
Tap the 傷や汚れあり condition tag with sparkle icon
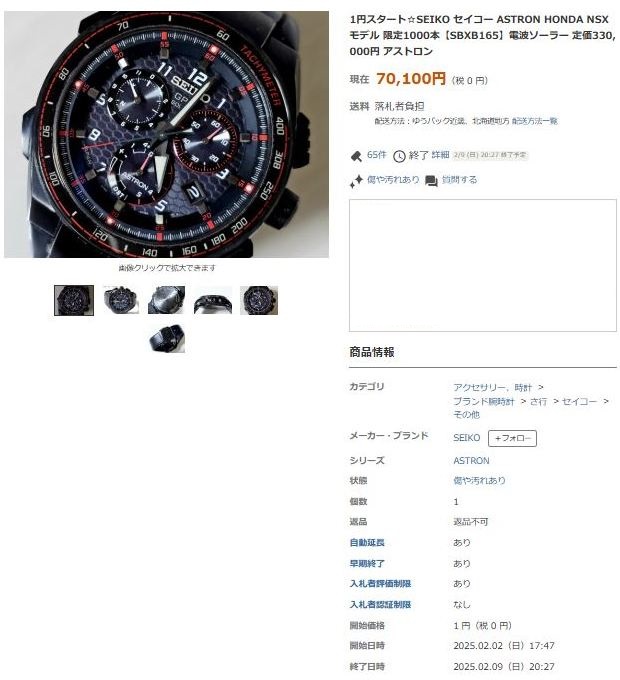coord(393,180)
